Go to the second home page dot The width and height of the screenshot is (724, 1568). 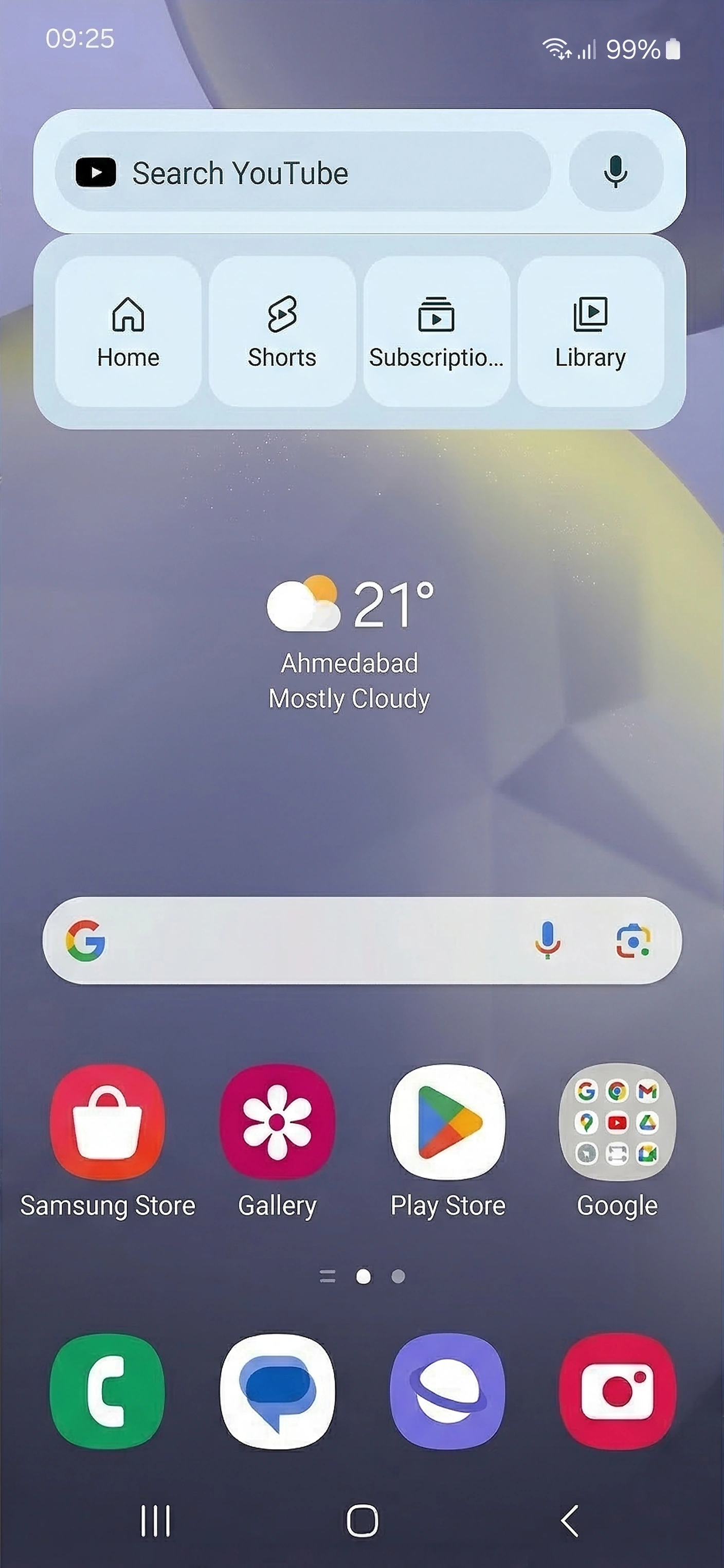398,1276
